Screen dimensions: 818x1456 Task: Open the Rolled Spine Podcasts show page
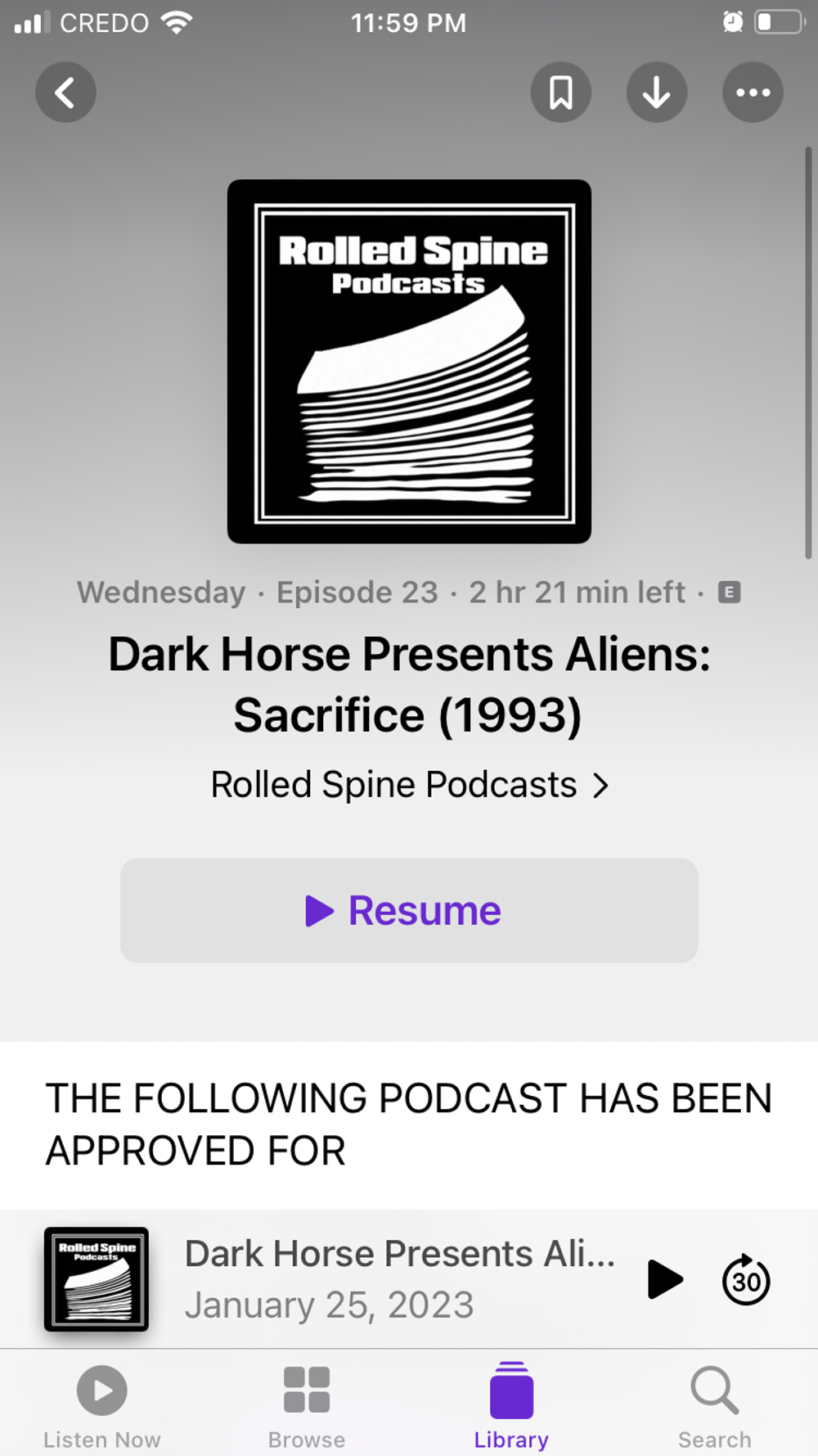(x=409, y=785)
